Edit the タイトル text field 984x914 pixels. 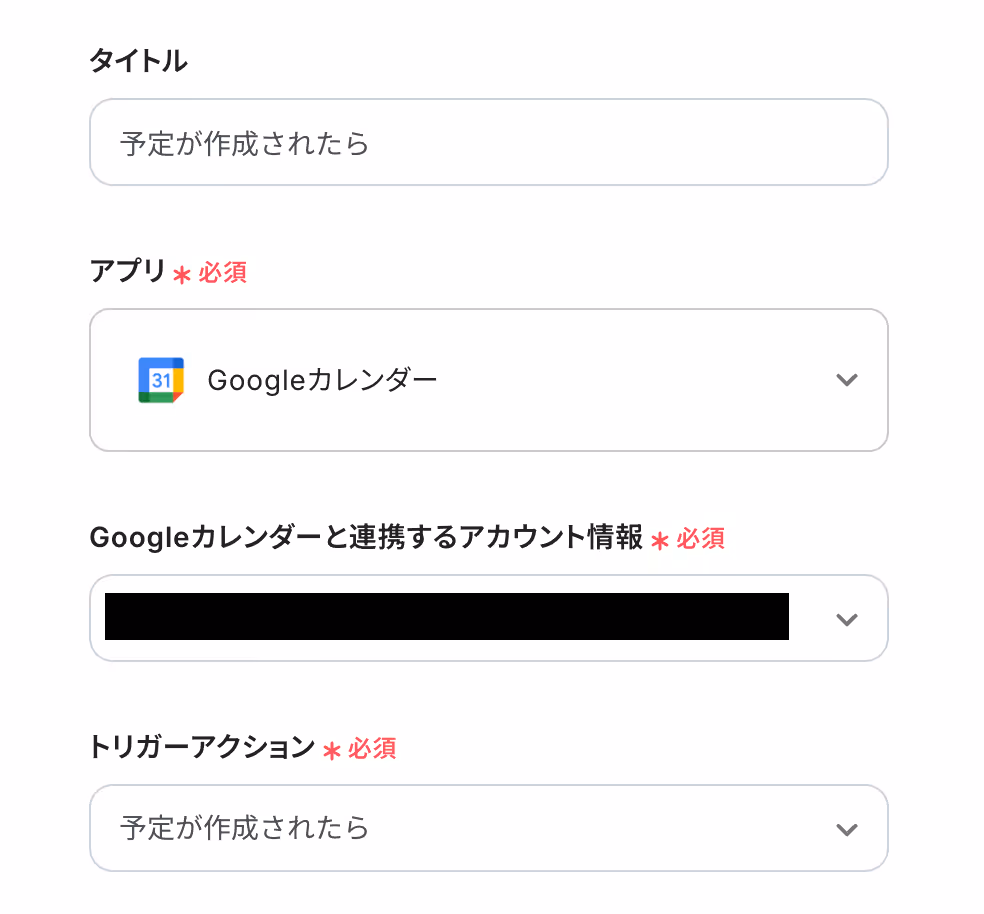[x=488, y=143]
